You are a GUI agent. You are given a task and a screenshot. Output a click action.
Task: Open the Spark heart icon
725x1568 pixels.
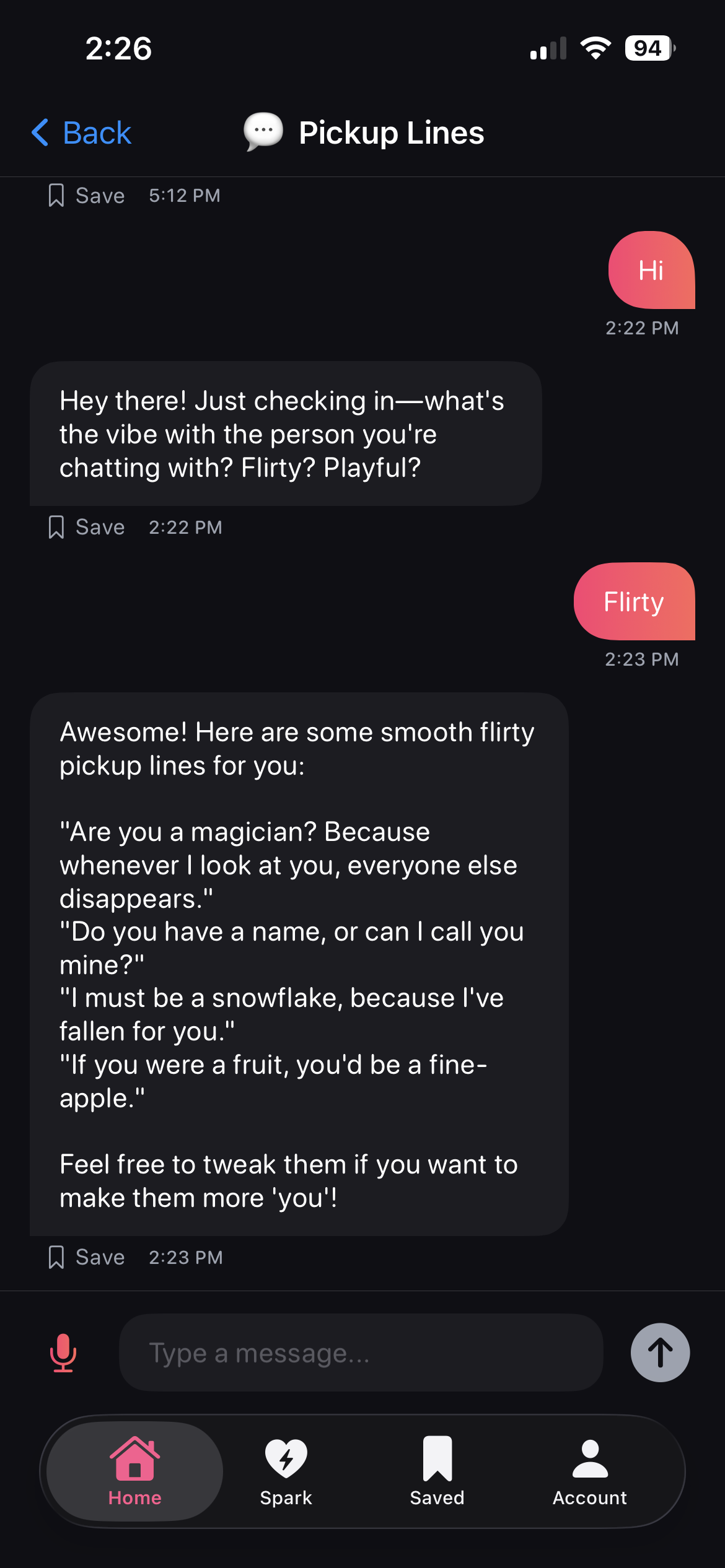(x=286, y=1458)
